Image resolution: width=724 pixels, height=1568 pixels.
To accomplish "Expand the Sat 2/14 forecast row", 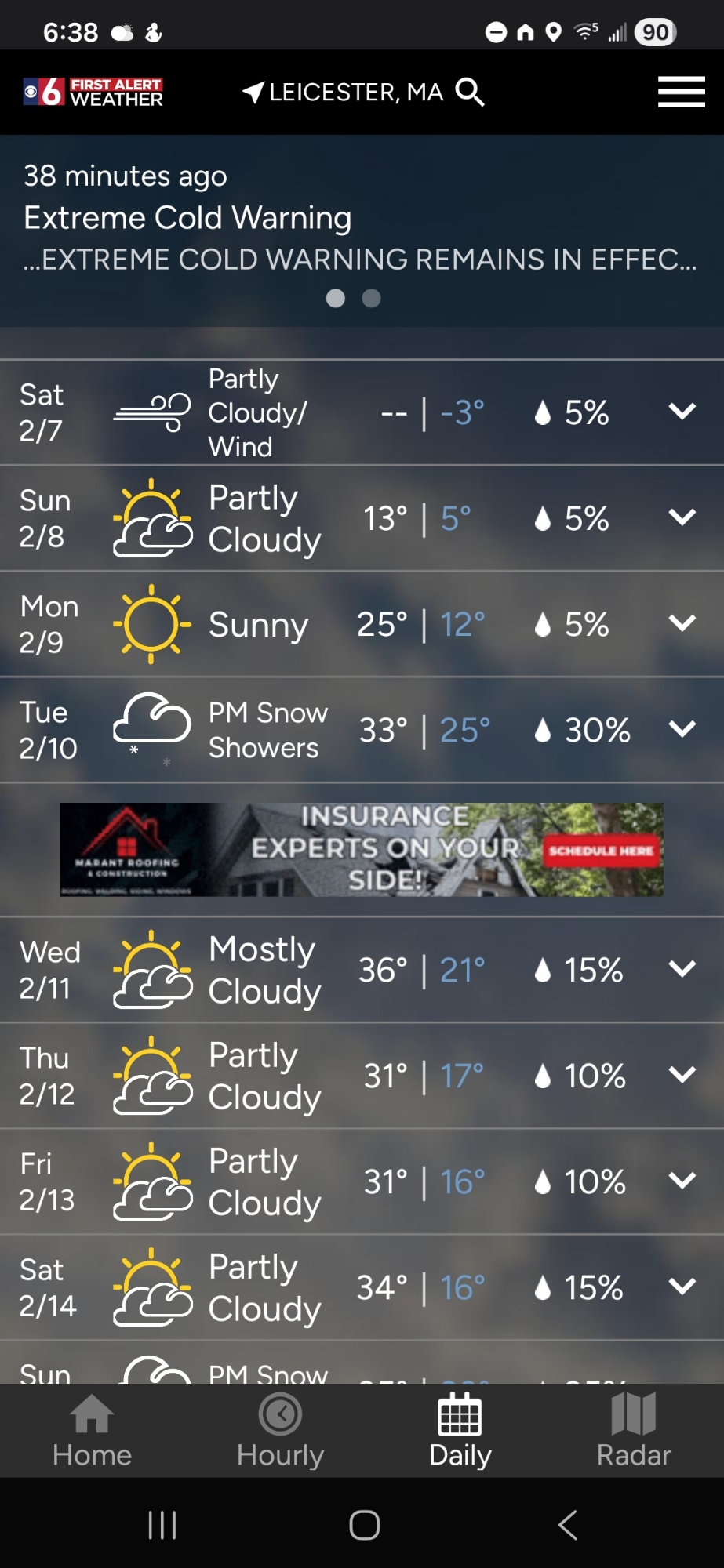I will coord(682,1287).
